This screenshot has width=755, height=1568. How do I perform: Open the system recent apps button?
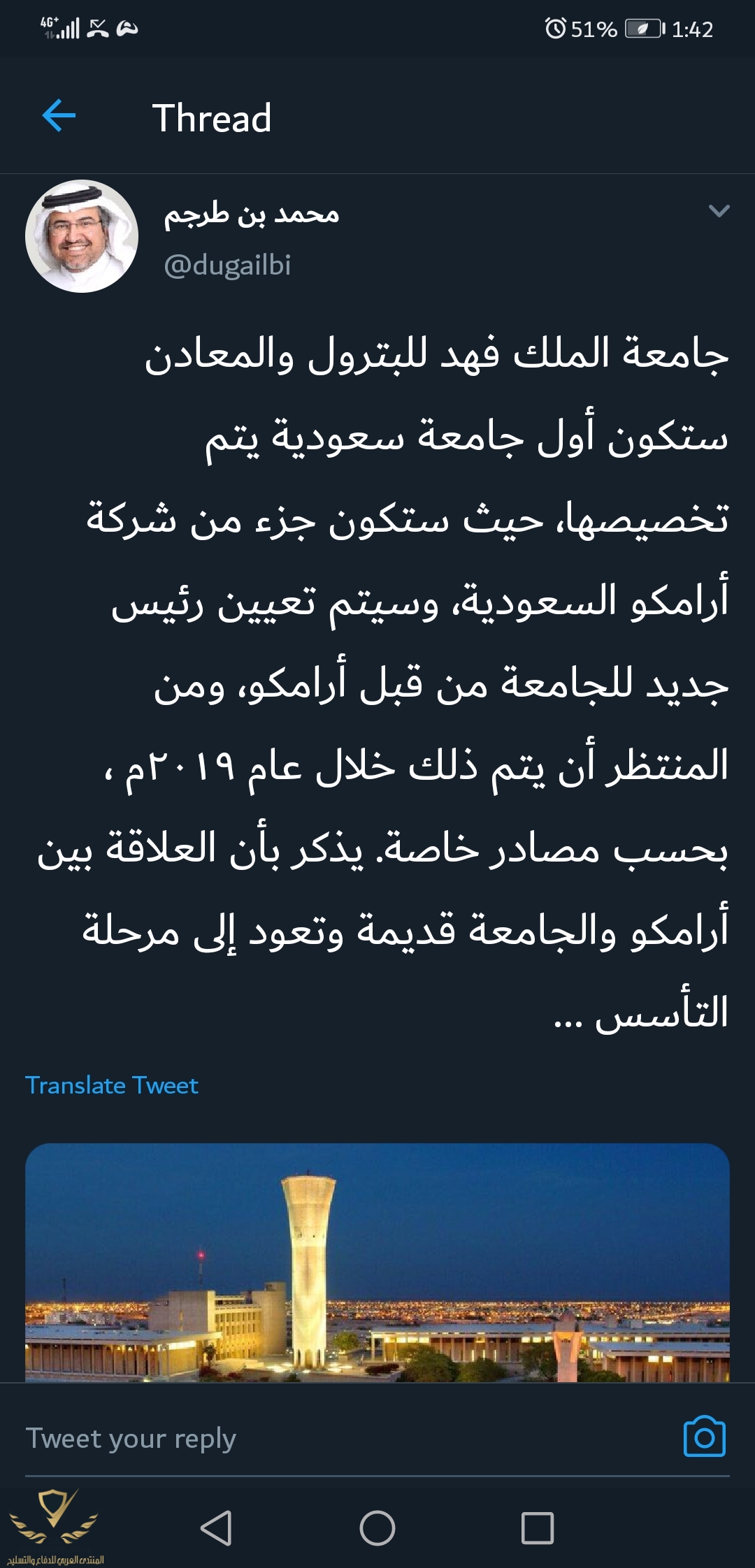point(538,1528)
